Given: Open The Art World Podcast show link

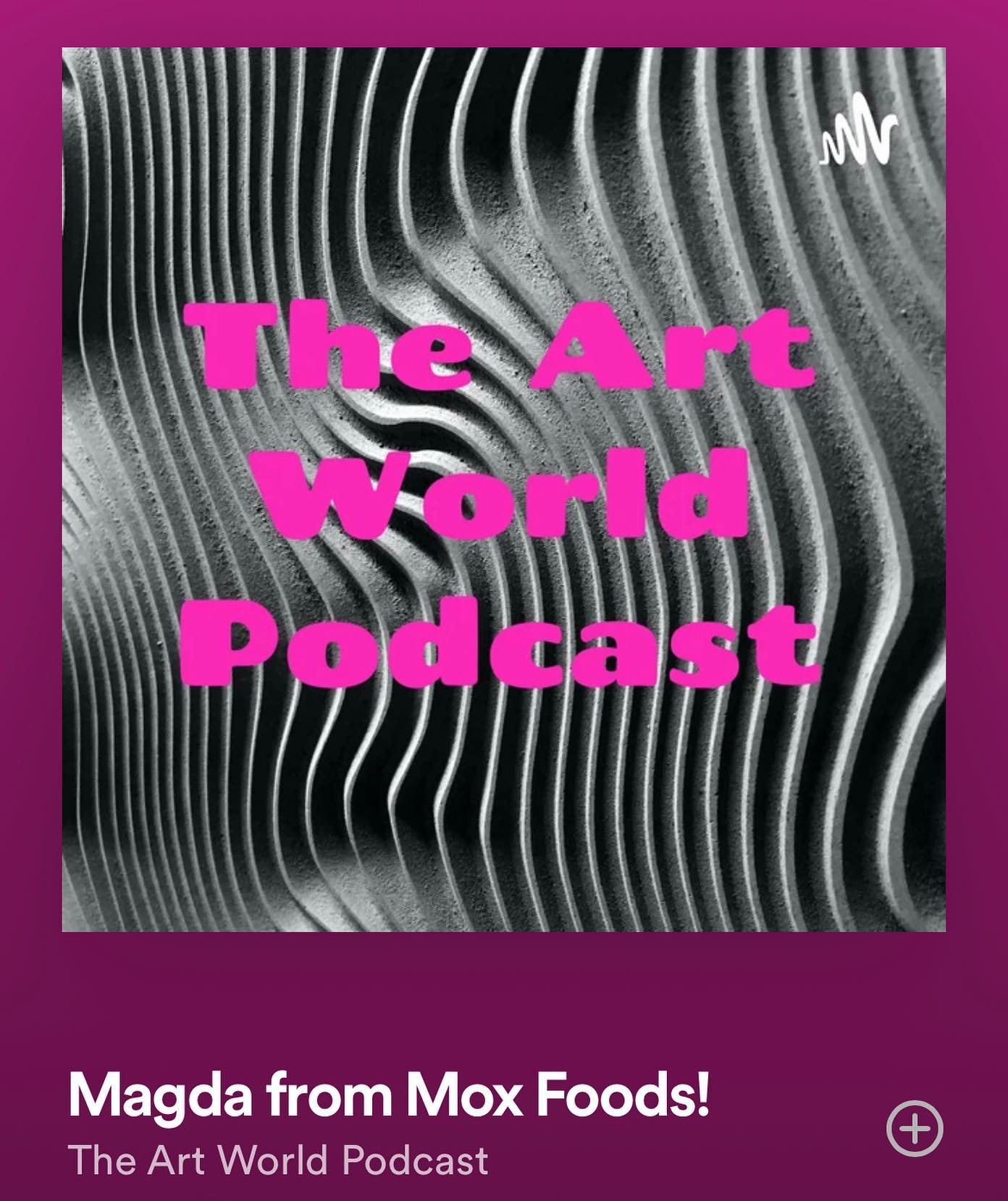Looking at the screenshot, I should tap(278, 1160).
